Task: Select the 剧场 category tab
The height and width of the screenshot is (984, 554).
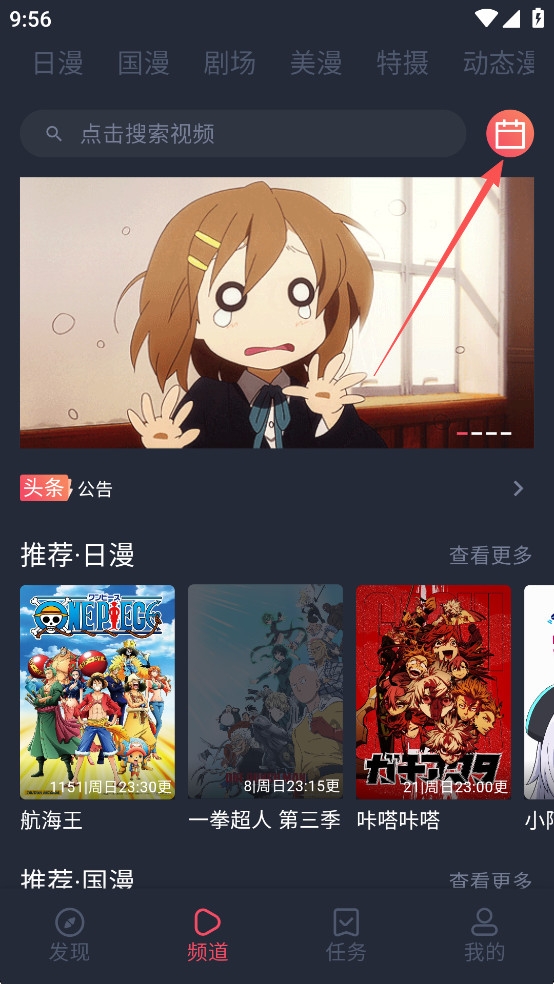Action: (x=230, y=64)
